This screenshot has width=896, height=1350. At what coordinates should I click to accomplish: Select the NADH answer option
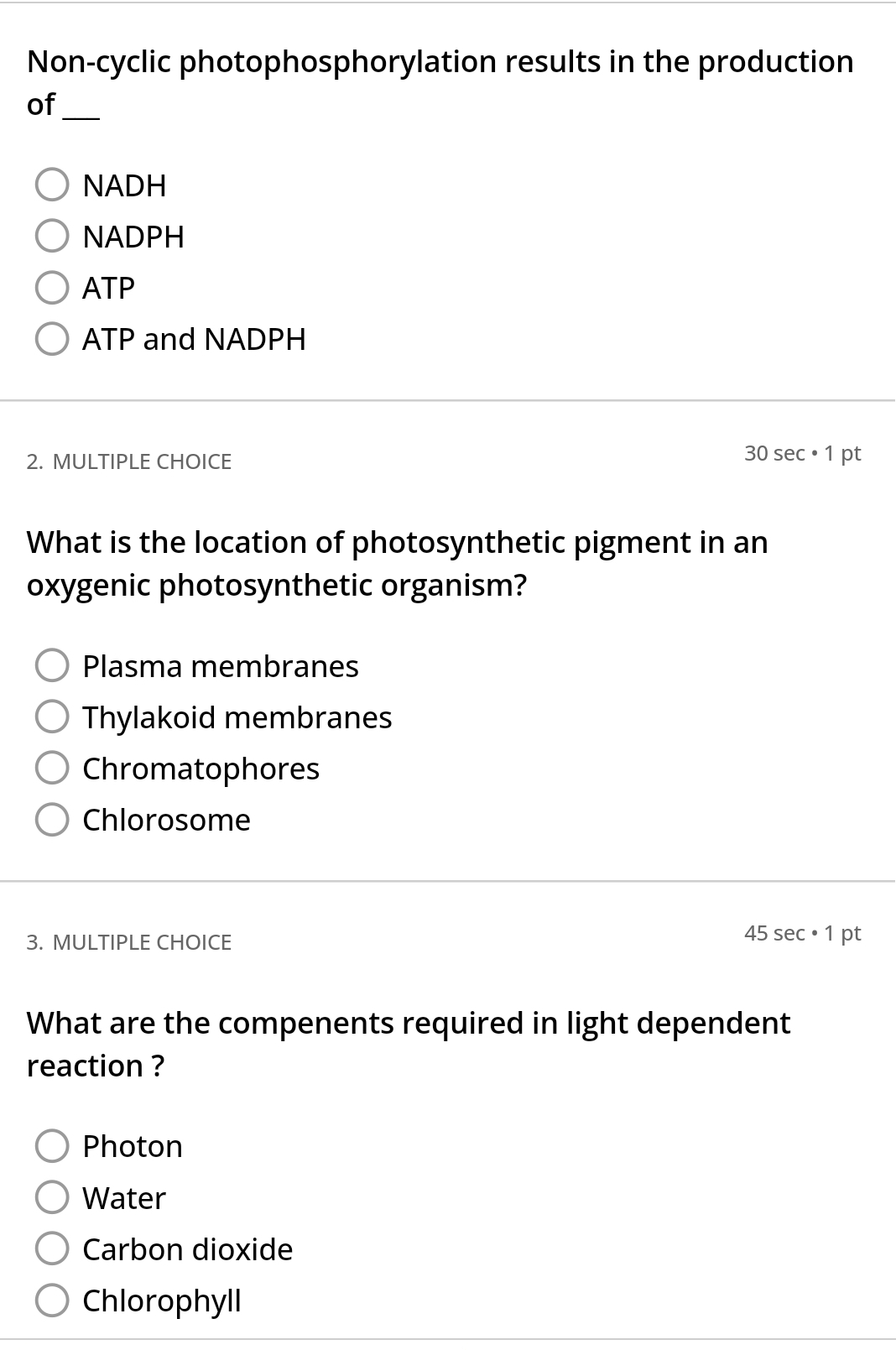[52, 185]
